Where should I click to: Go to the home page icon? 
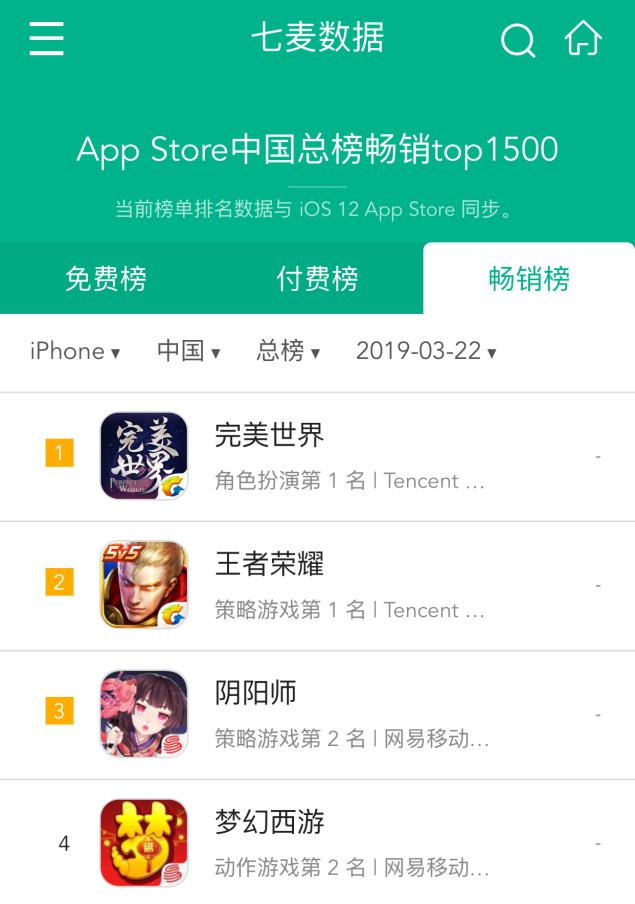point(583,39)
